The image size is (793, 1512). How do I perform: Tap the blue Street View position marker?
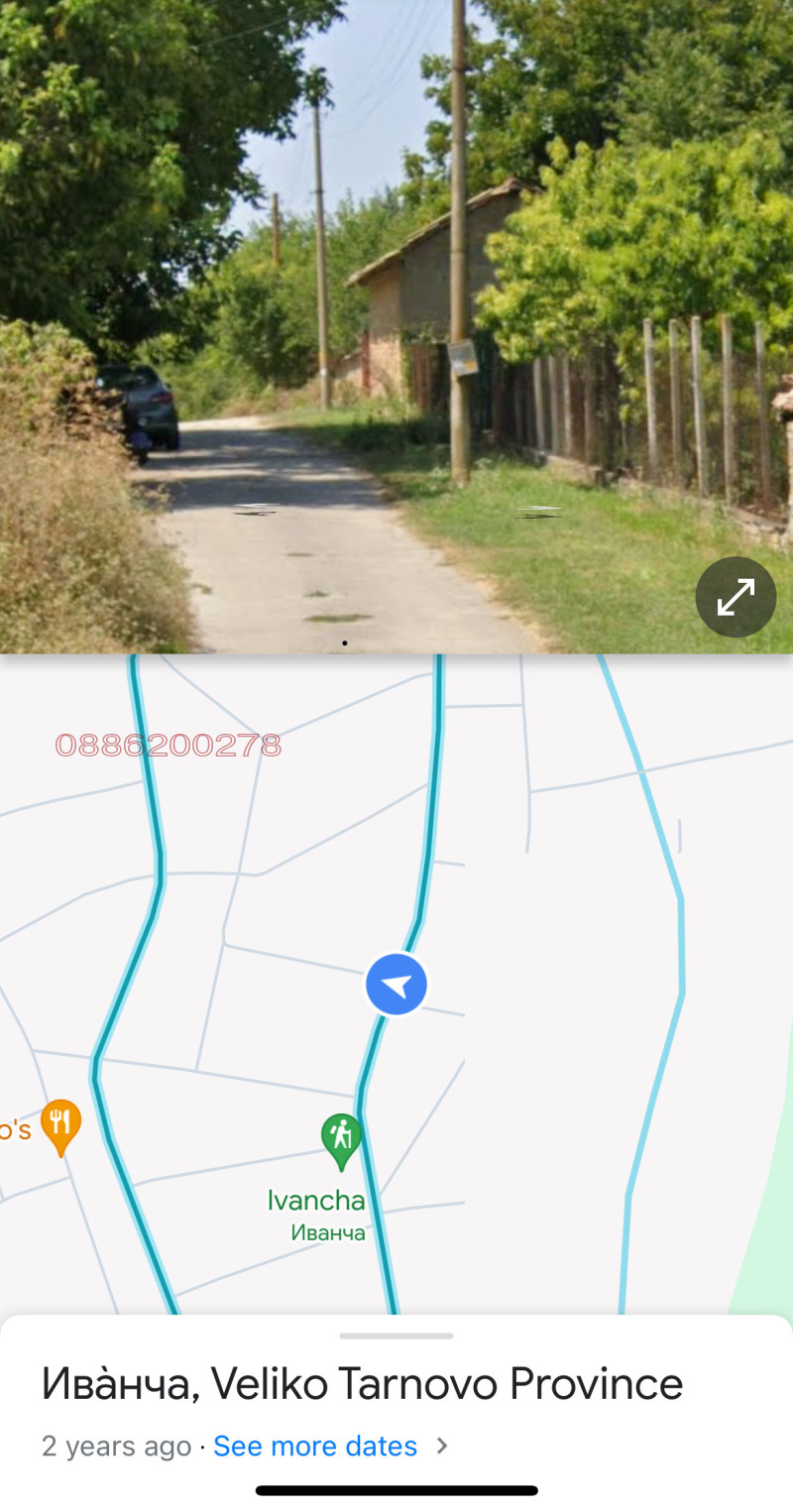point(396,985)
